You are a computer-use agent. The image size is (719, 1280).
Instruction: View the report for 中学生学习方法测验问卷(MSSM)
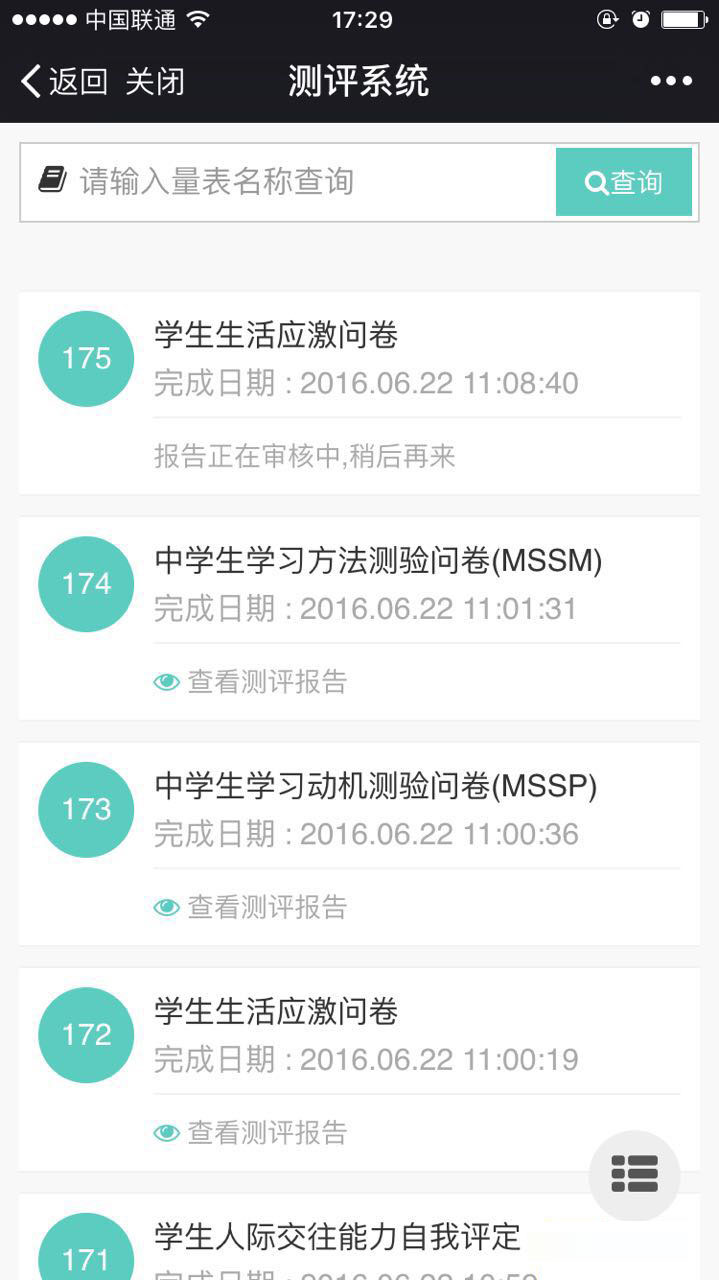pyautogui.click(x=250, y=682)
